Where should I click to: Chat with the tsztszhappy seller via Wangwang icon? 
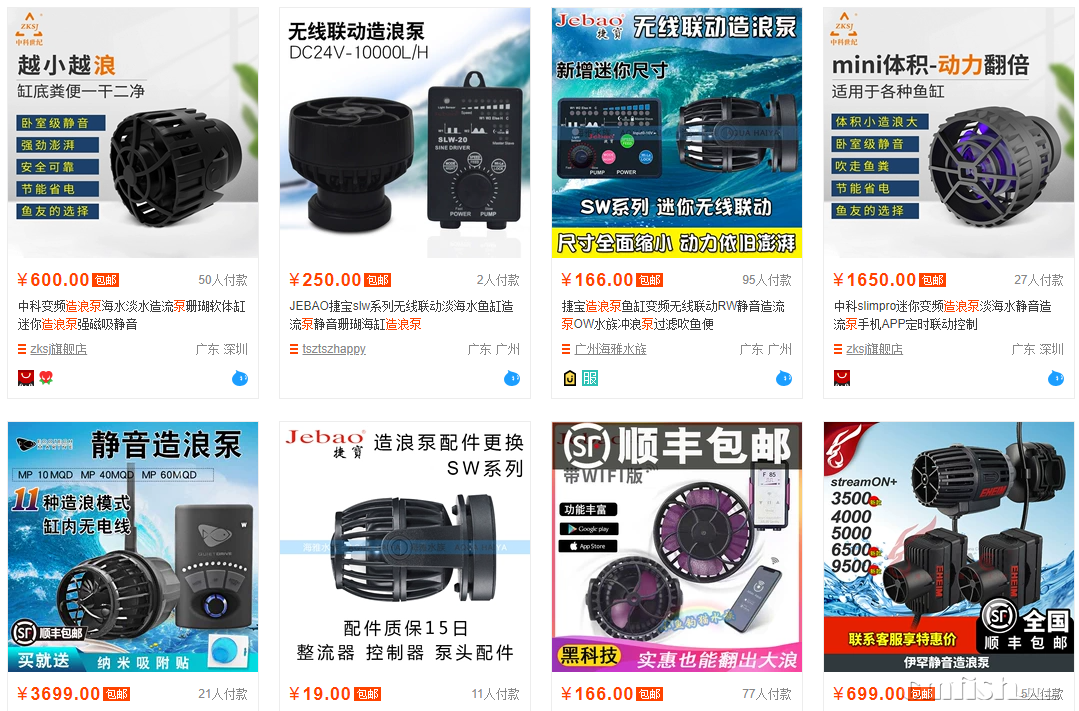point(512,378)
